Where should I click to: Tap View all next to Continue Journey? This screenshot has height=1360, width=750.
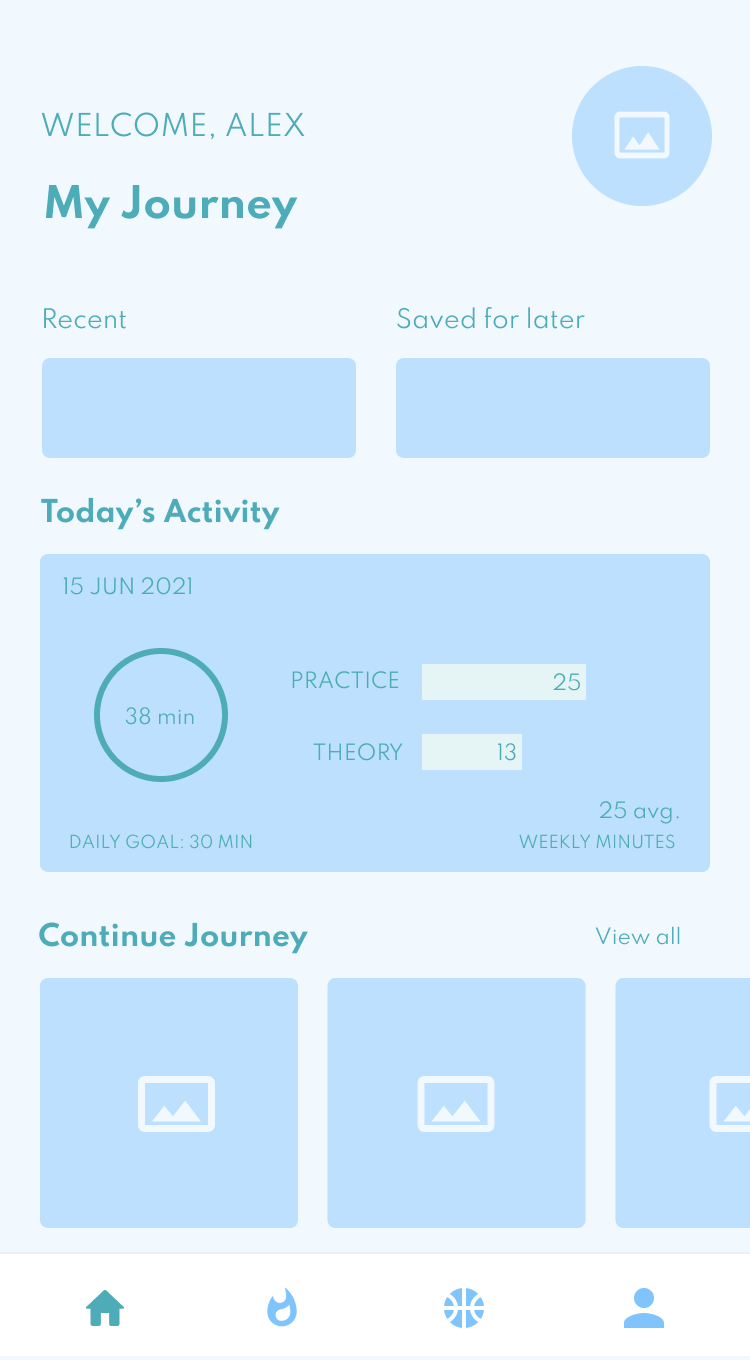(638, 937)
